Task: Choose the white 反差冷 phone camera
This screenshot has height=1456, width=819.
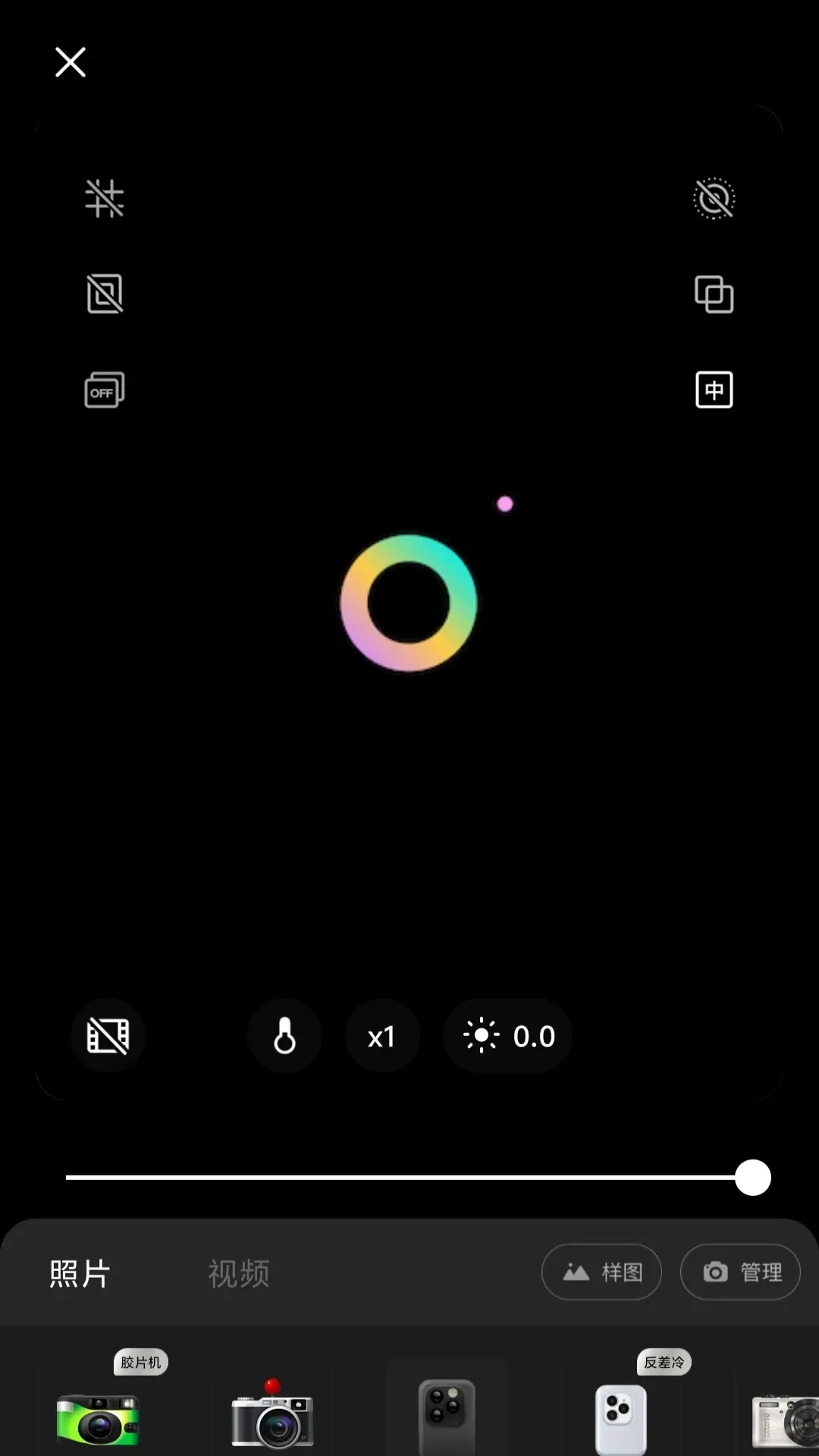Action: (x=620, y=1418)
